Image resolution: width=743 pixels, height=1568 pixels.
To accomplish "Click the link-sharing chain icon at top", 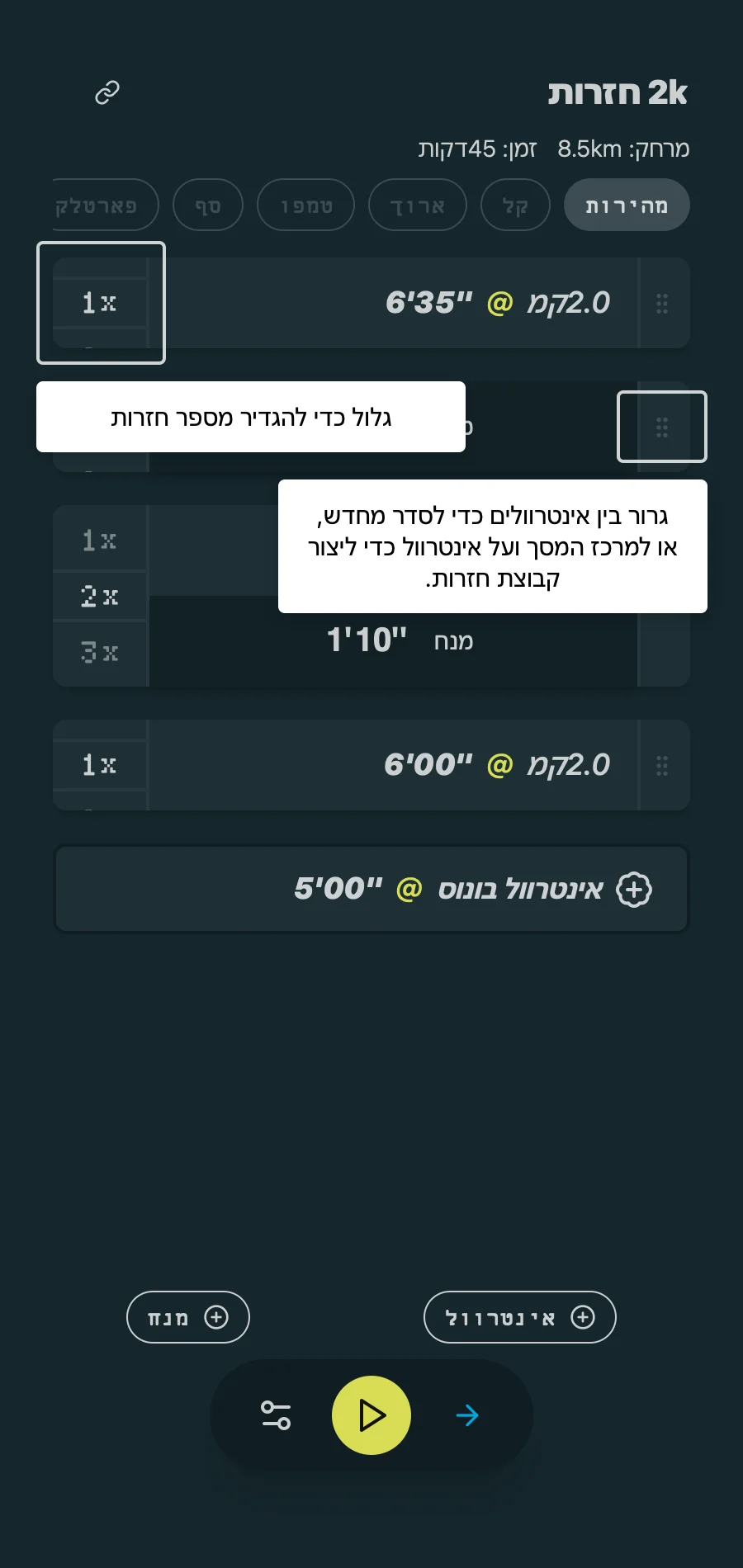I will point(107,93).
